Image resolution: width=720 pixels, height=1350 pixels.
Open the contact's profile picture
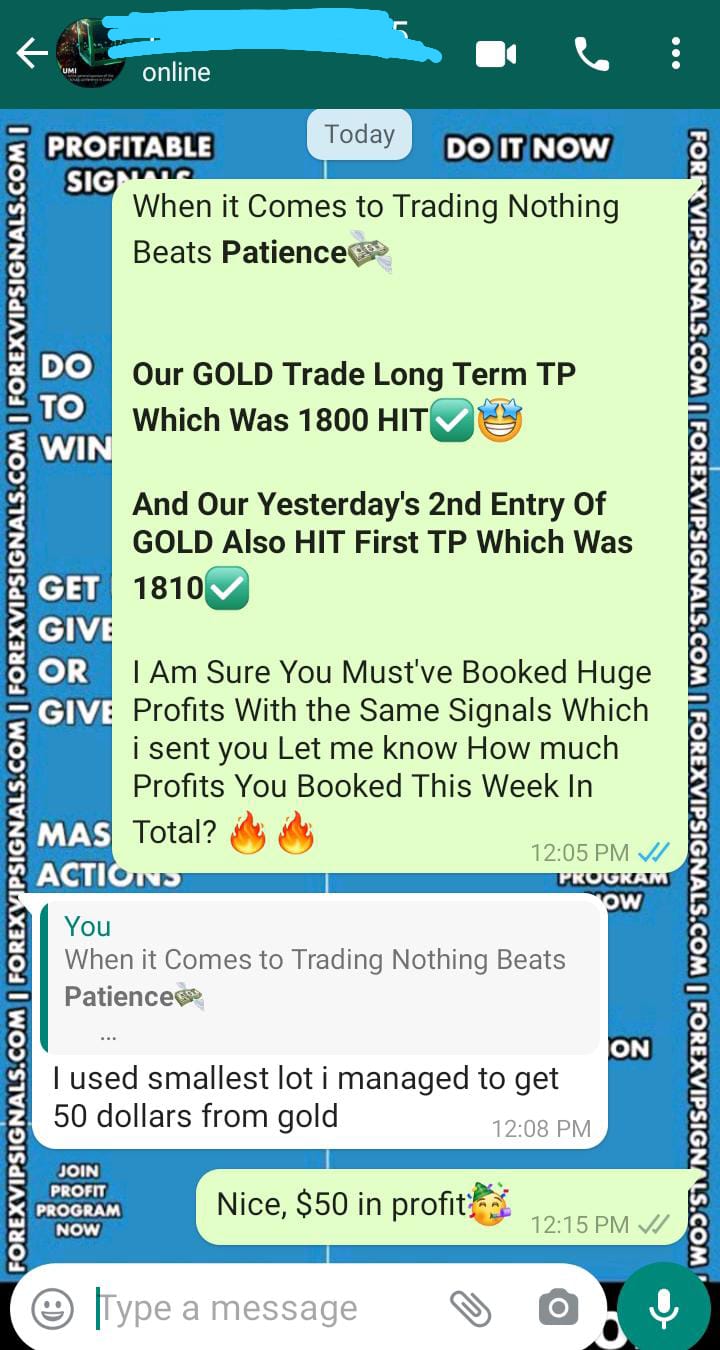(x=91, y=54)
